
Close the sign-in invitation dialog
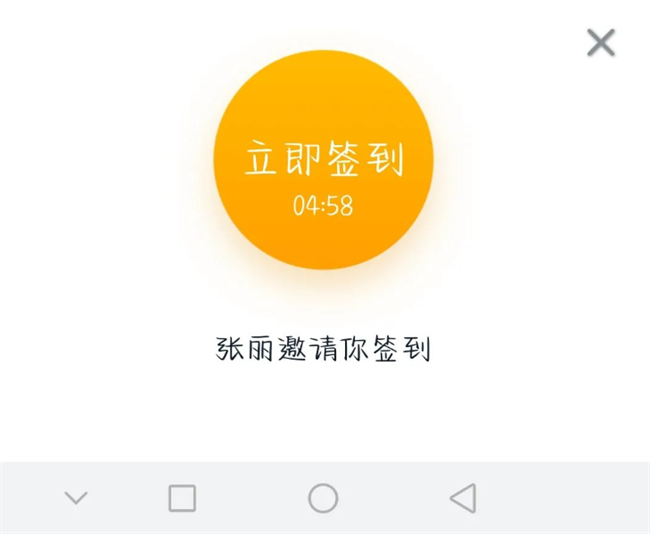click(601, 42)
